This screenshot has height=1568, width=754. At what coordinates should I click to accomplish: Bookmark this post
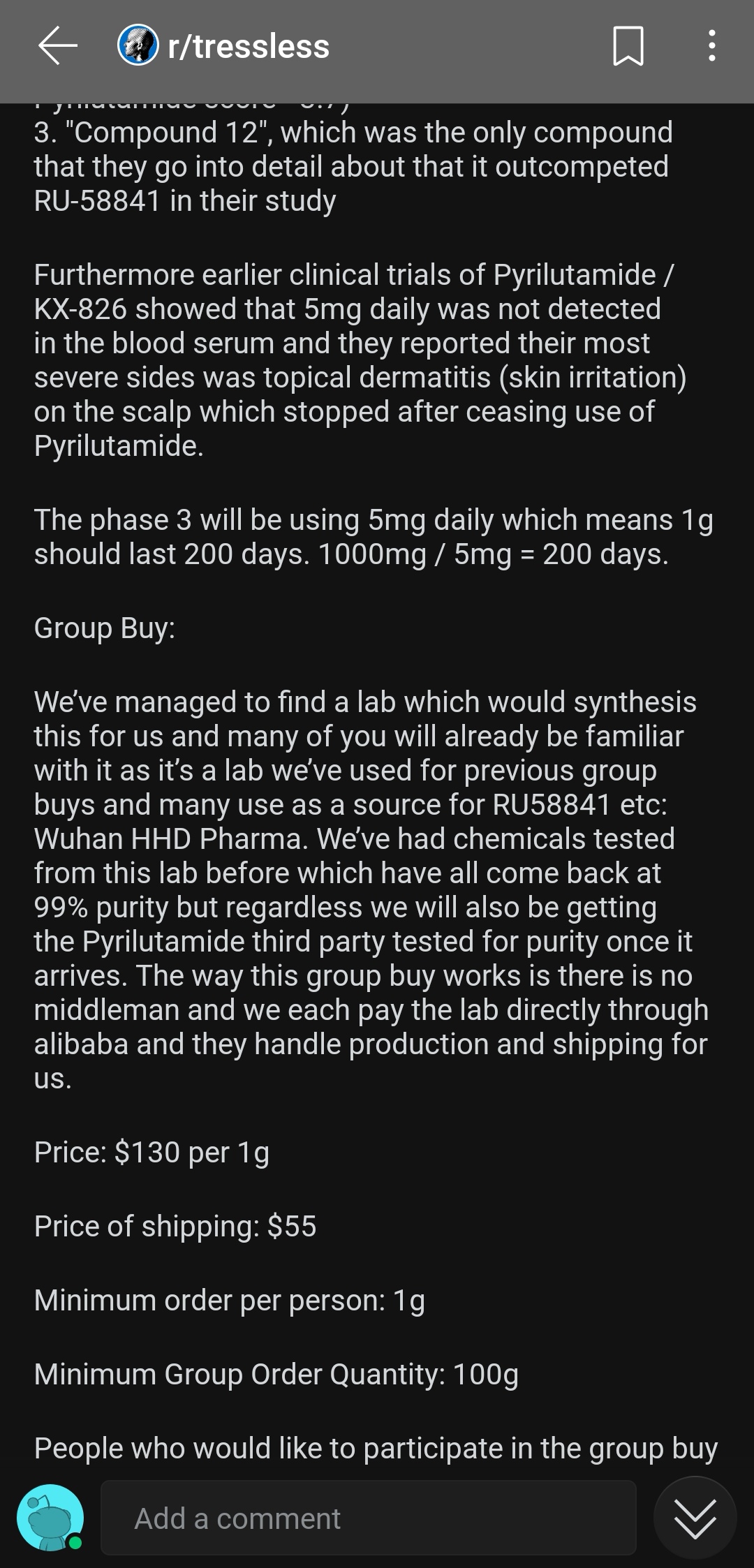628,46
